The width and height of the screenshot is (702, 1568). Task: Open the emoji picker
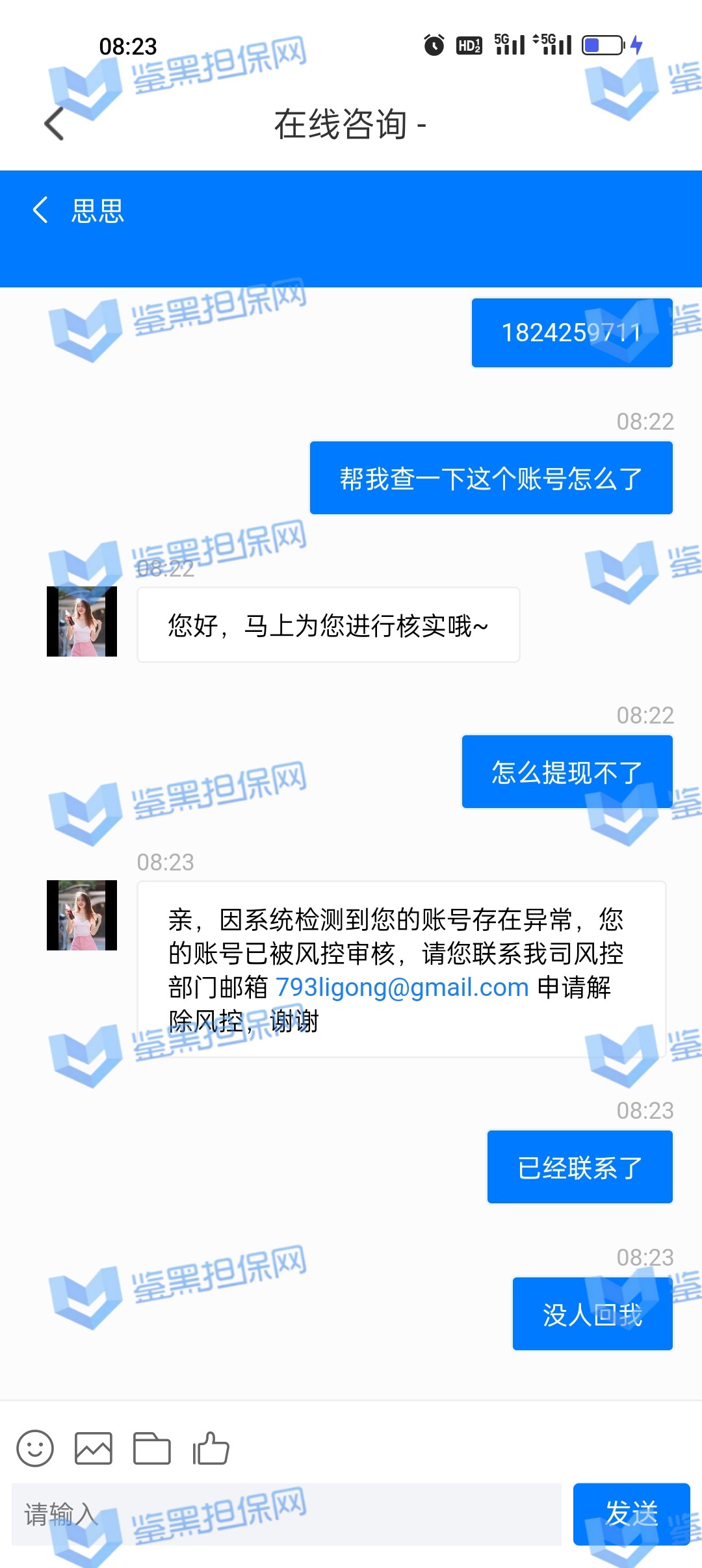(x=35, y=1448)
